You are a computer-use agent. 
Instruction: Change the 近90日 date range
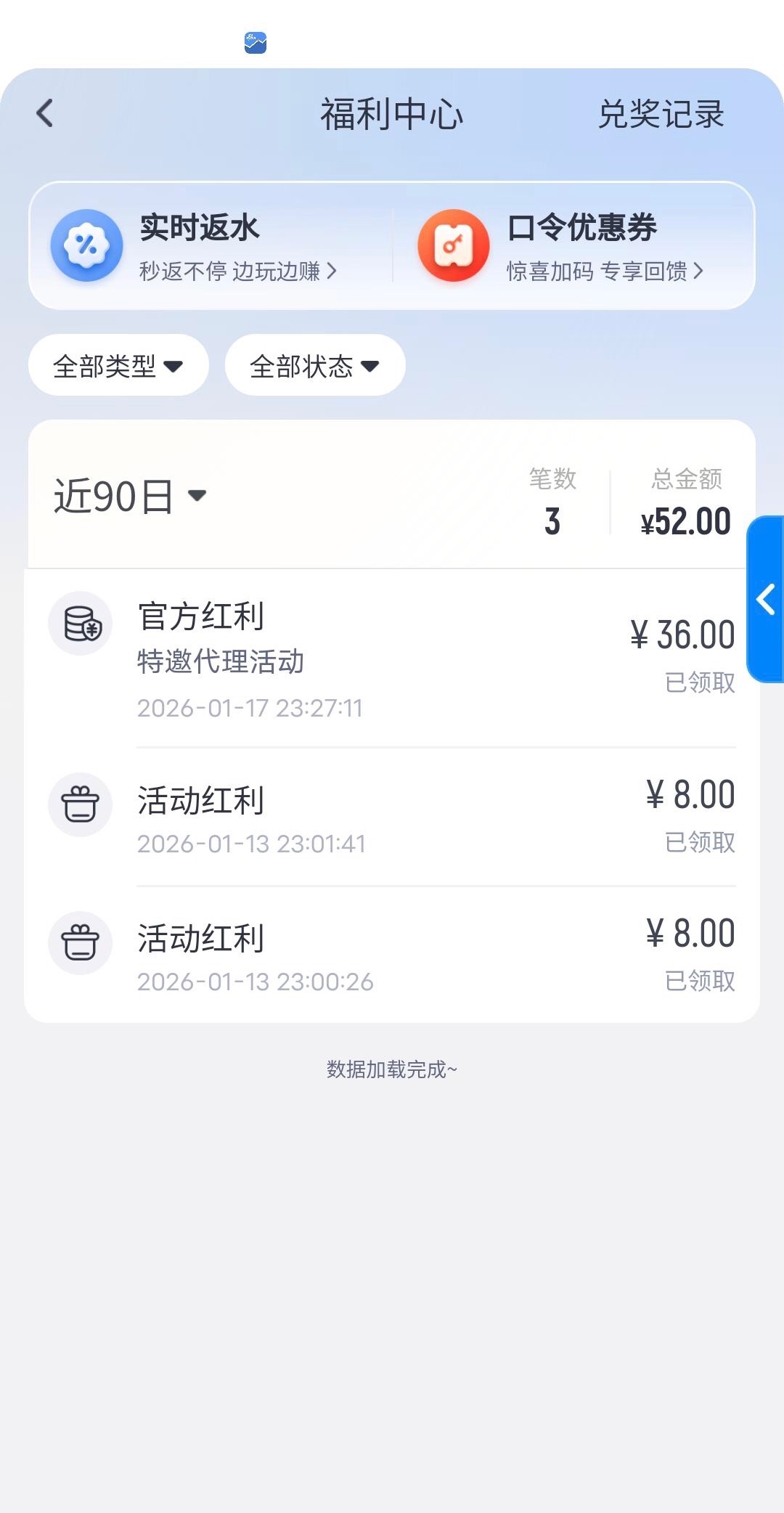coord(131,497)
